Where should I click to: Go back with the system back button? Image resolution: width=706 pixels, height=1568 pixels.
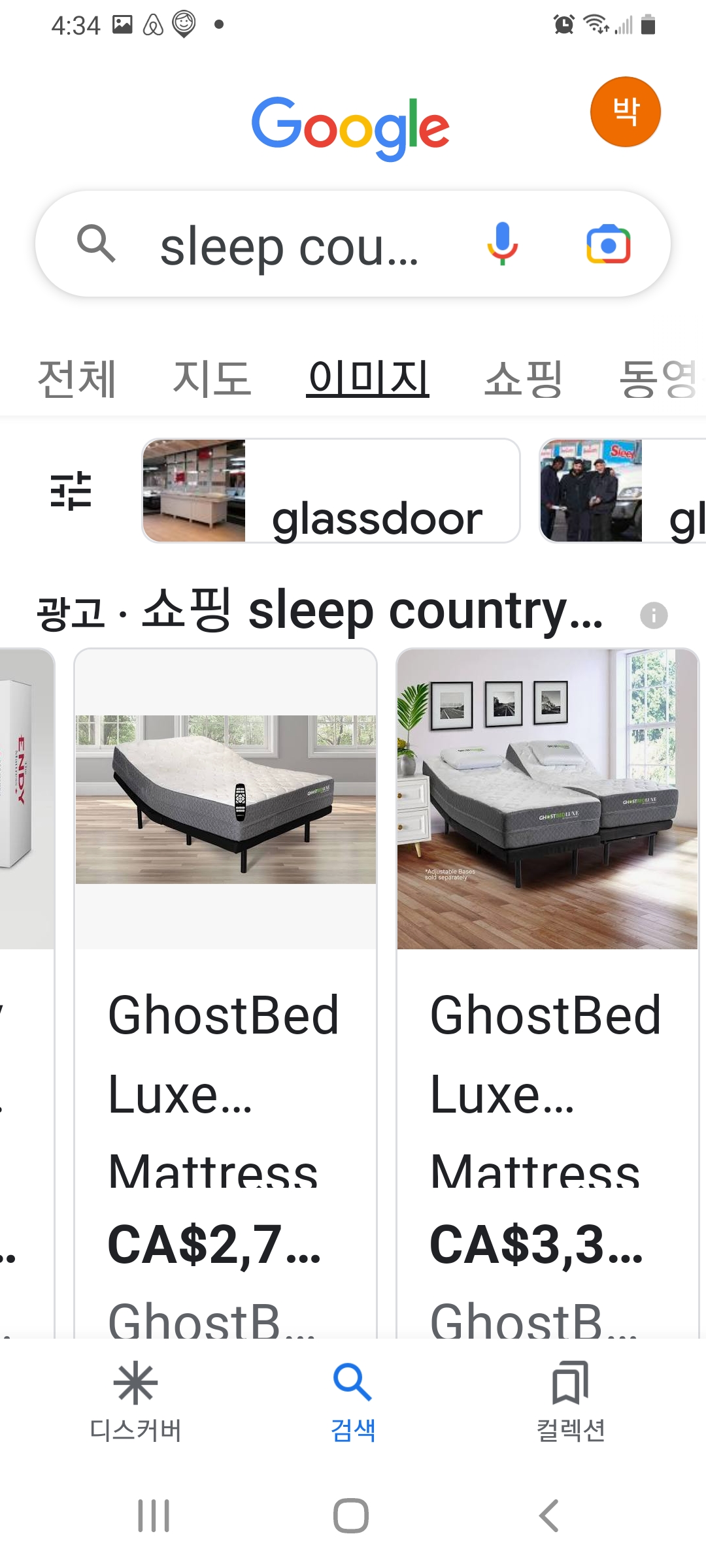[x=549, y=1516]
